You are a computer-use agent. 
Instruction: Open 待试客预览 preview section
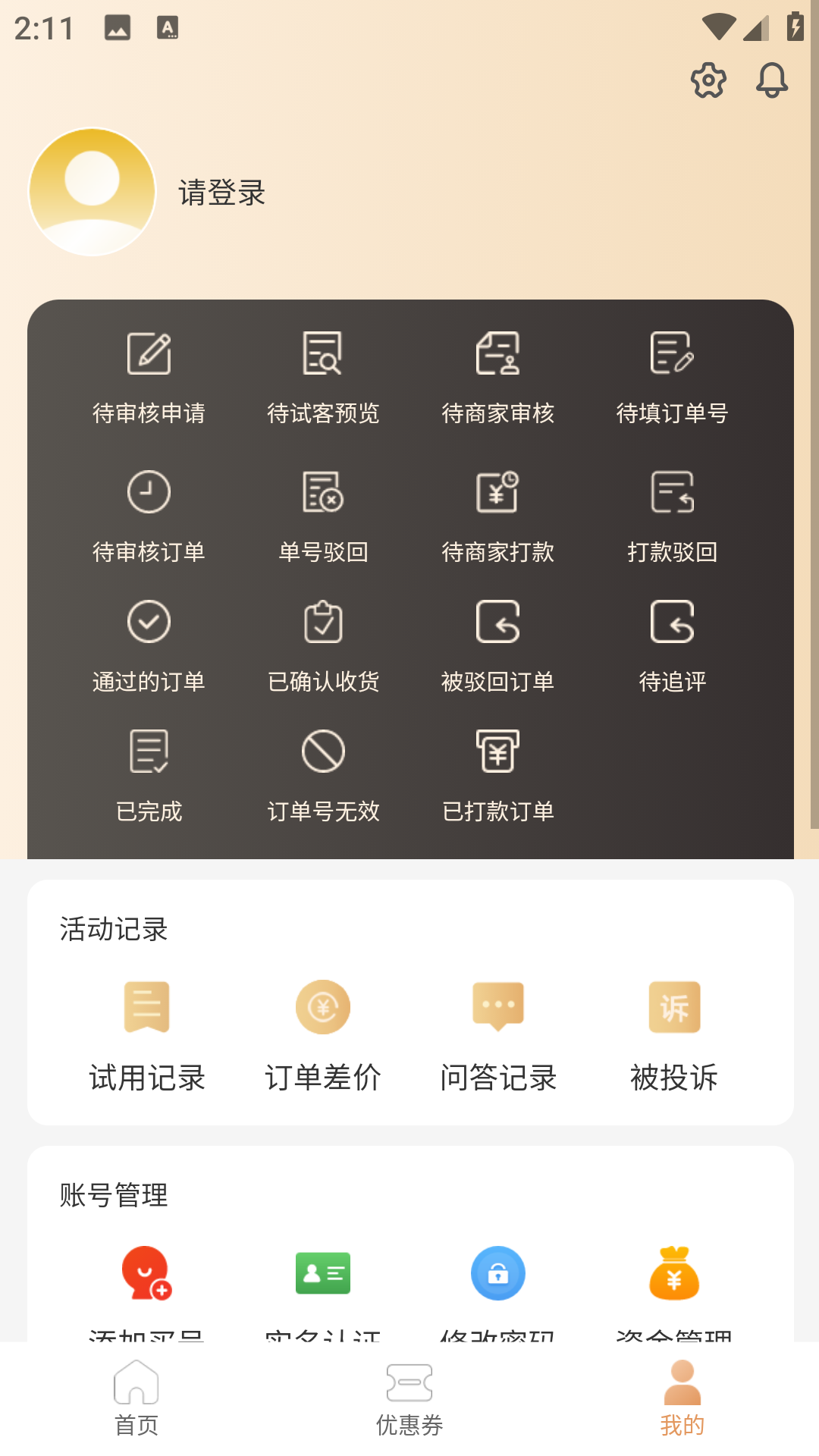tap(324, 378)
